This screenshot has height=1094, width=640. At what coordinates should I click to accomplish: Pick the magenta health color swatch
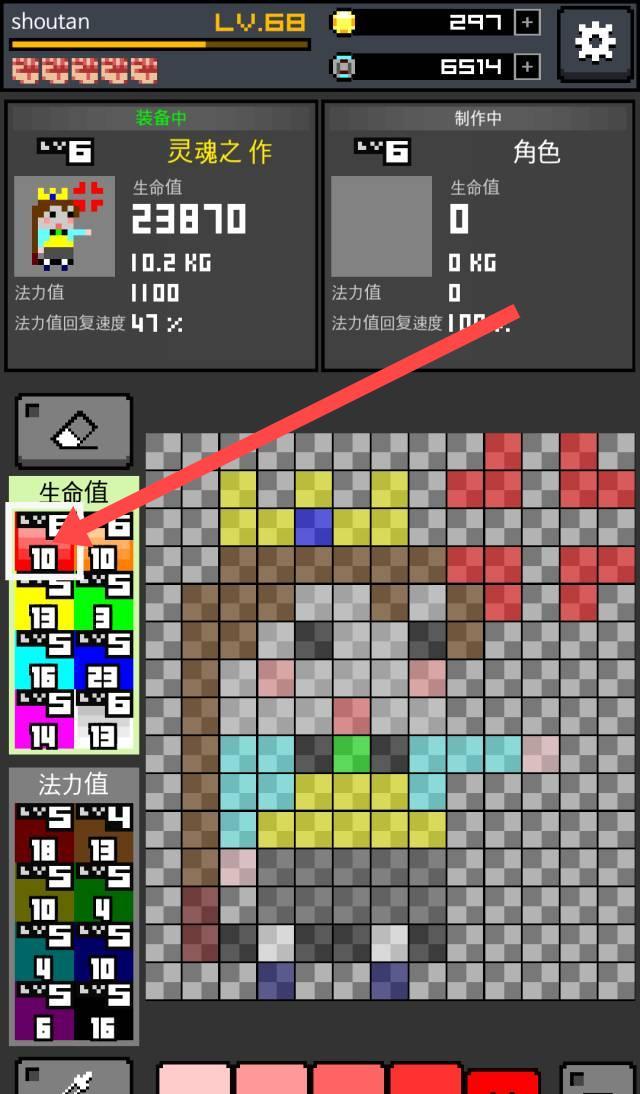(44, 720)
